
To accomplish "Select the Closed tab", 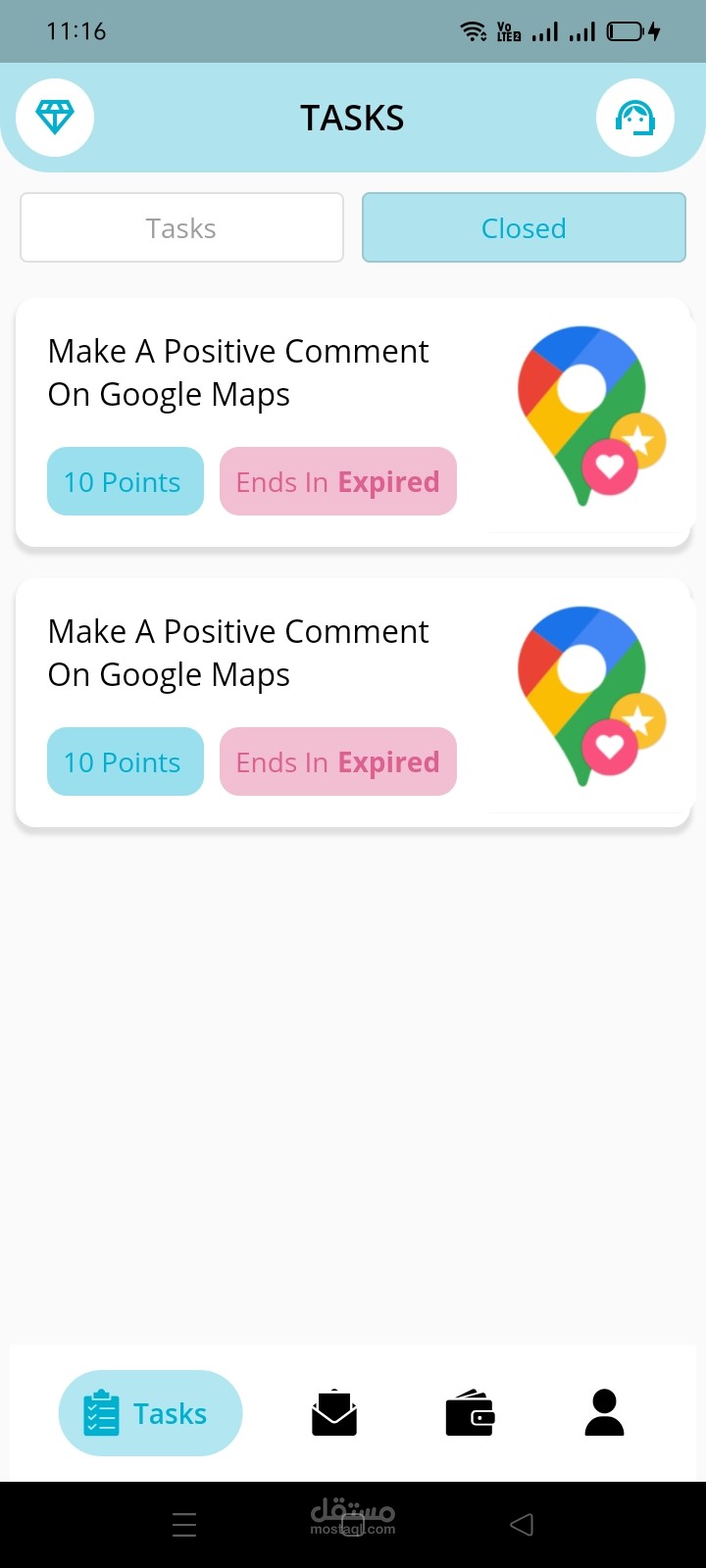I will coord(524,227).
